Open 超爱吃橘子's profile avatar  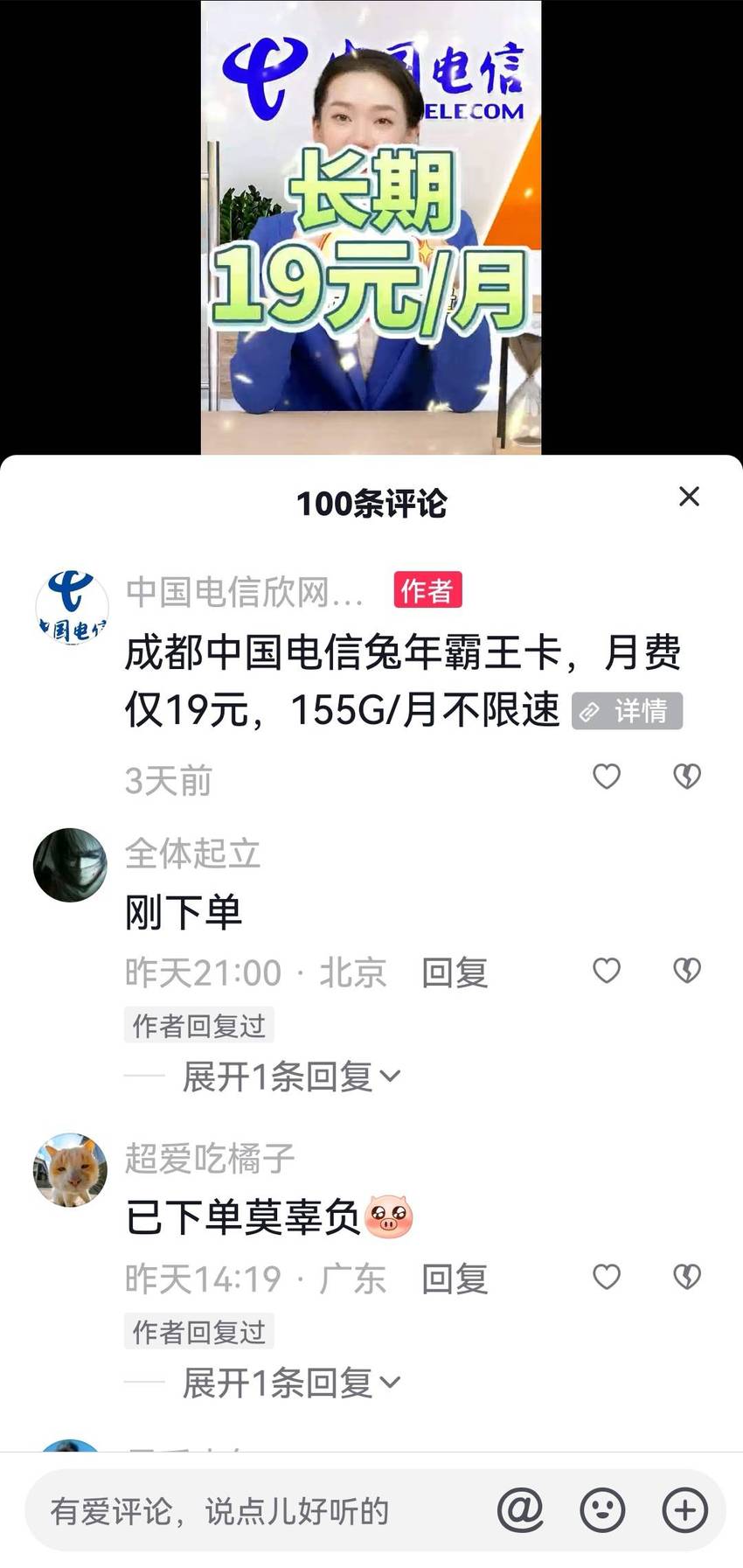(70, 1170)
